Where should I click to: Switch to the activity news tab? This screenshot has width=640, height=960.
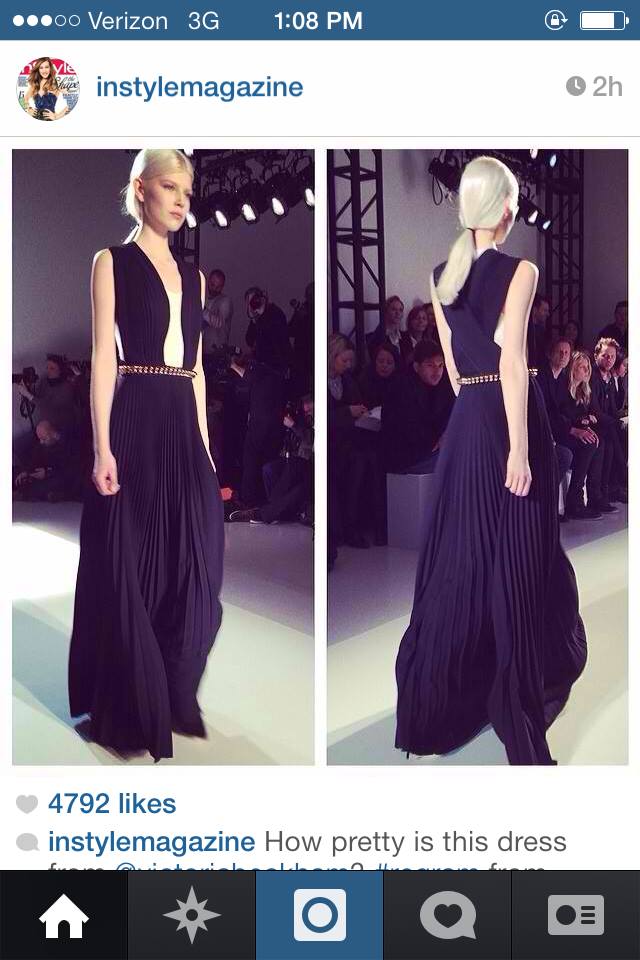(448, 916)
